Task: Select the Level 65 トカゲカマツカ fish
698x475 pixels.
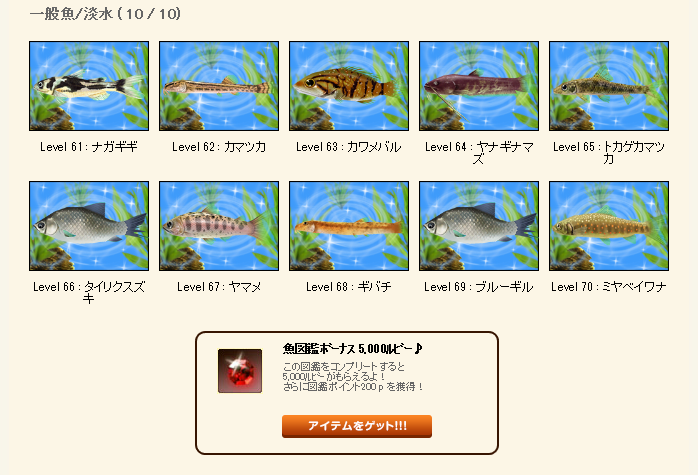Action: 609,86
